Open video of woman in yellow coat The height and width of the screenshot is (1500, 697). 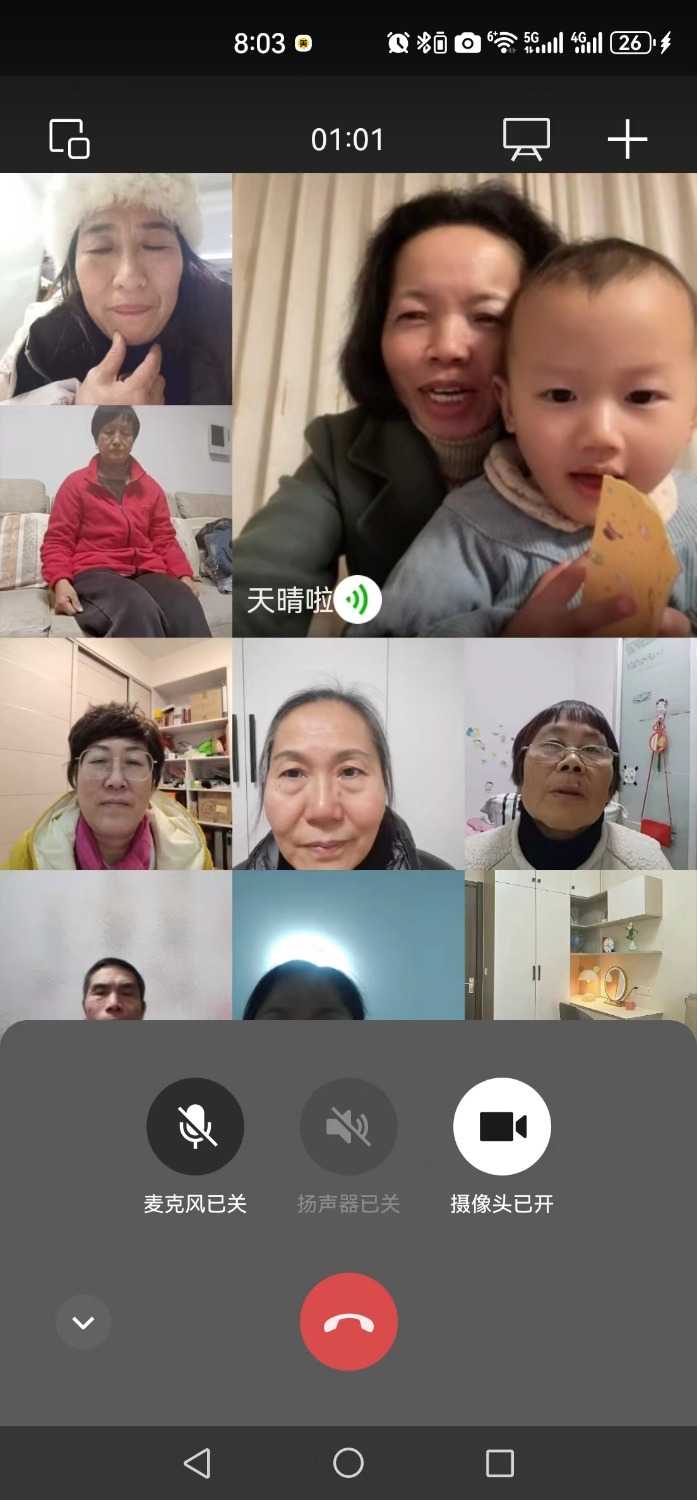coord(116,754)
